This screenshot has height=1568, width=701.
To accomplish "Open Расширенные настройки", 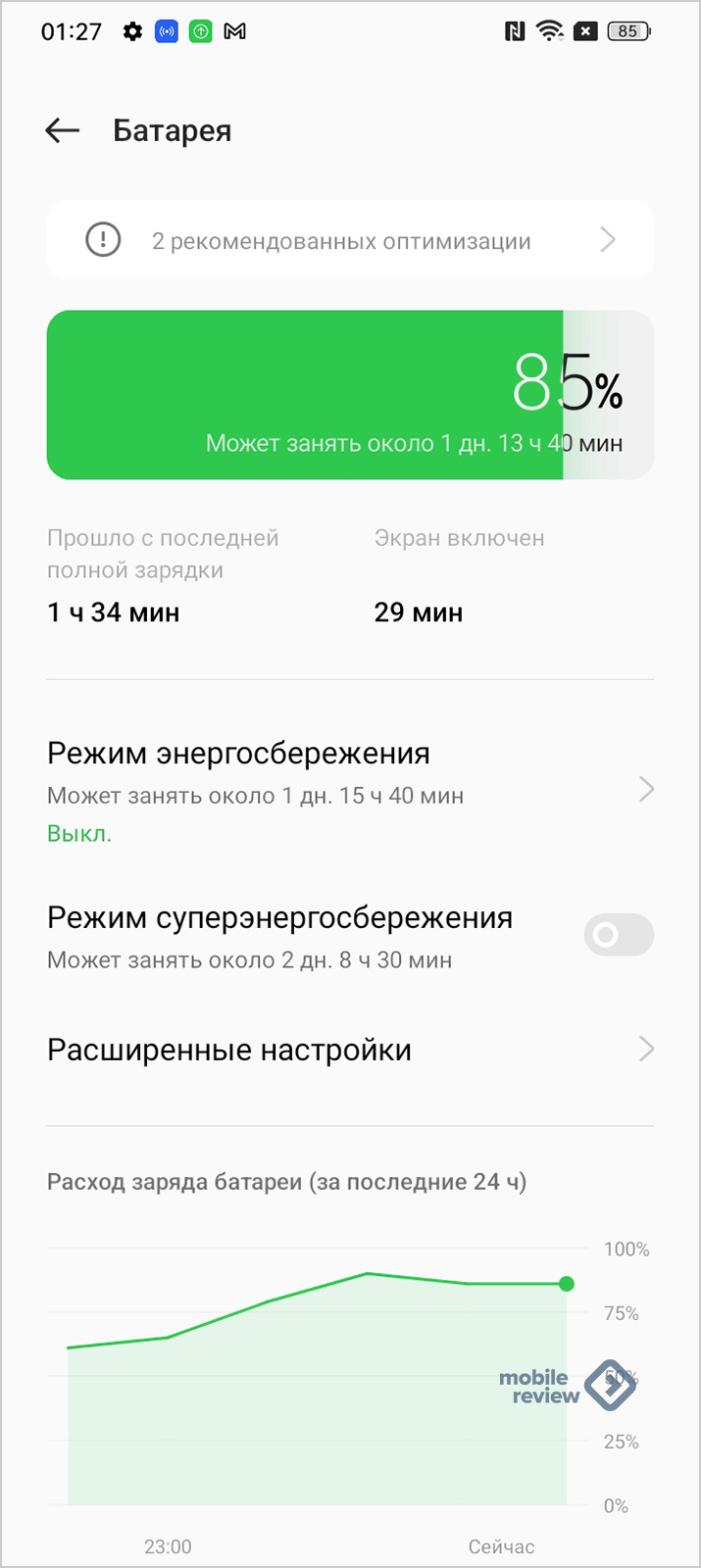I will (x=350, y=1050).
